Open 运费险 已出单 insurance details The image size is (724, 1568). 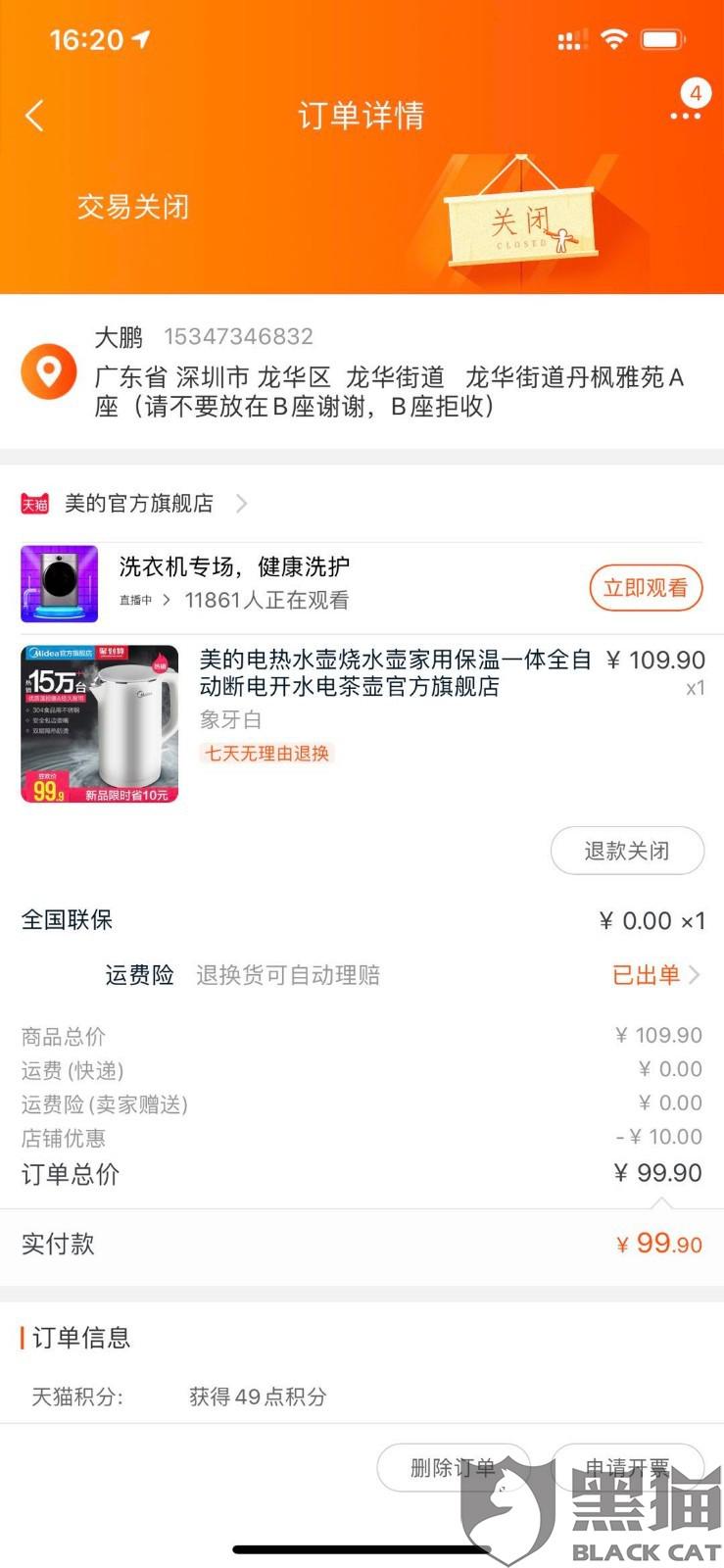pos(654,975)
